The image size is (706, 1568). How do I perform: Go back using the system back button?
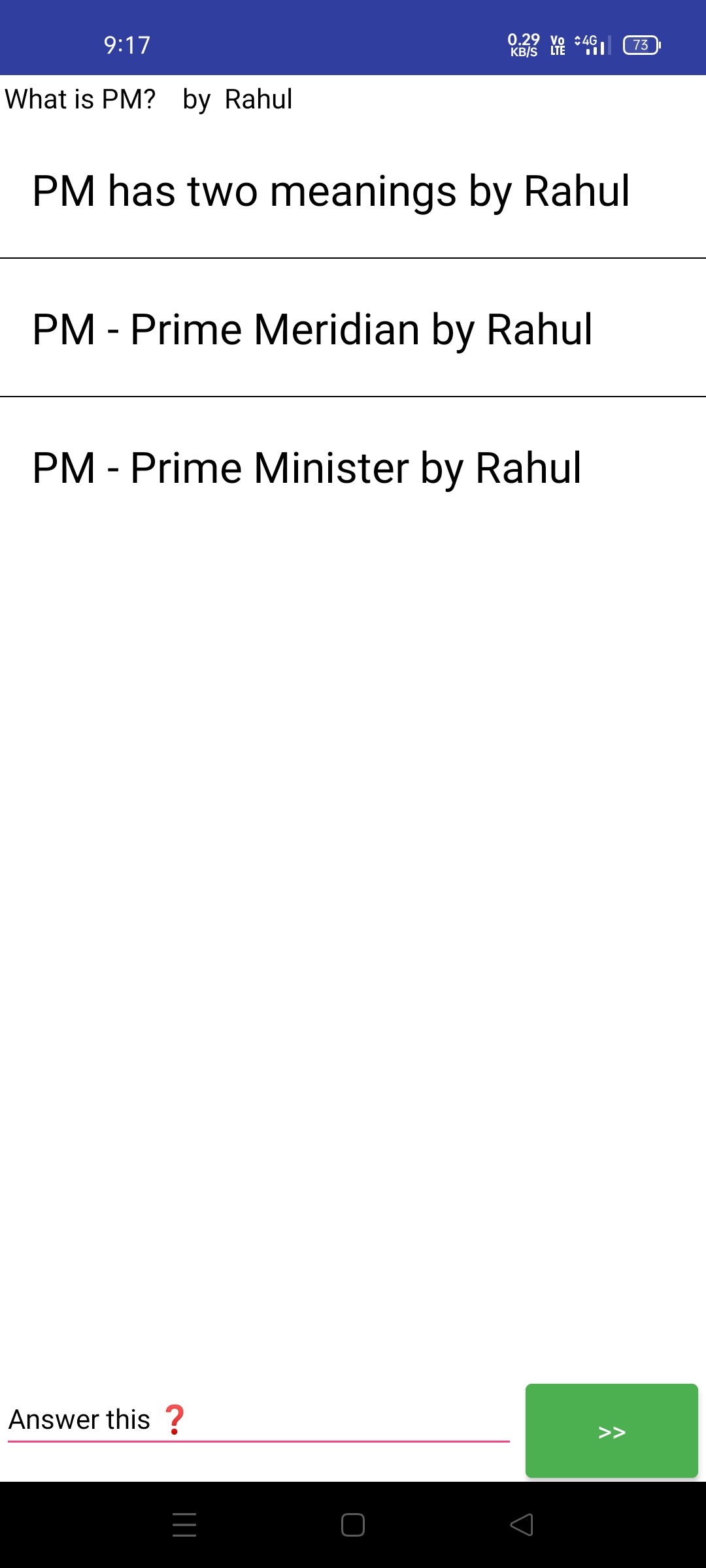coord(522,1525)
